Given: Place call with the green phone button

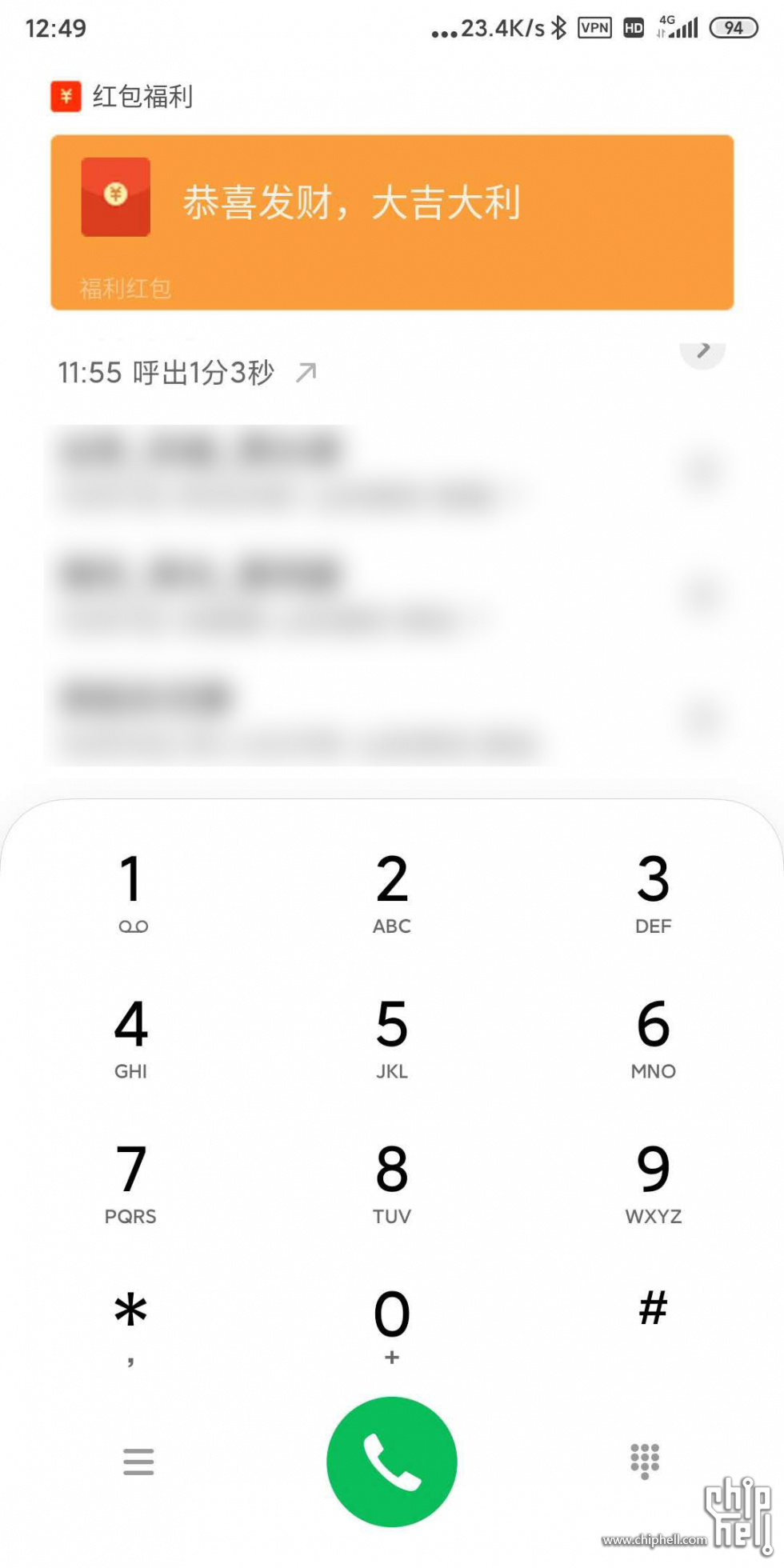Looking at the screenshot, I should [x=392, y=1462].
